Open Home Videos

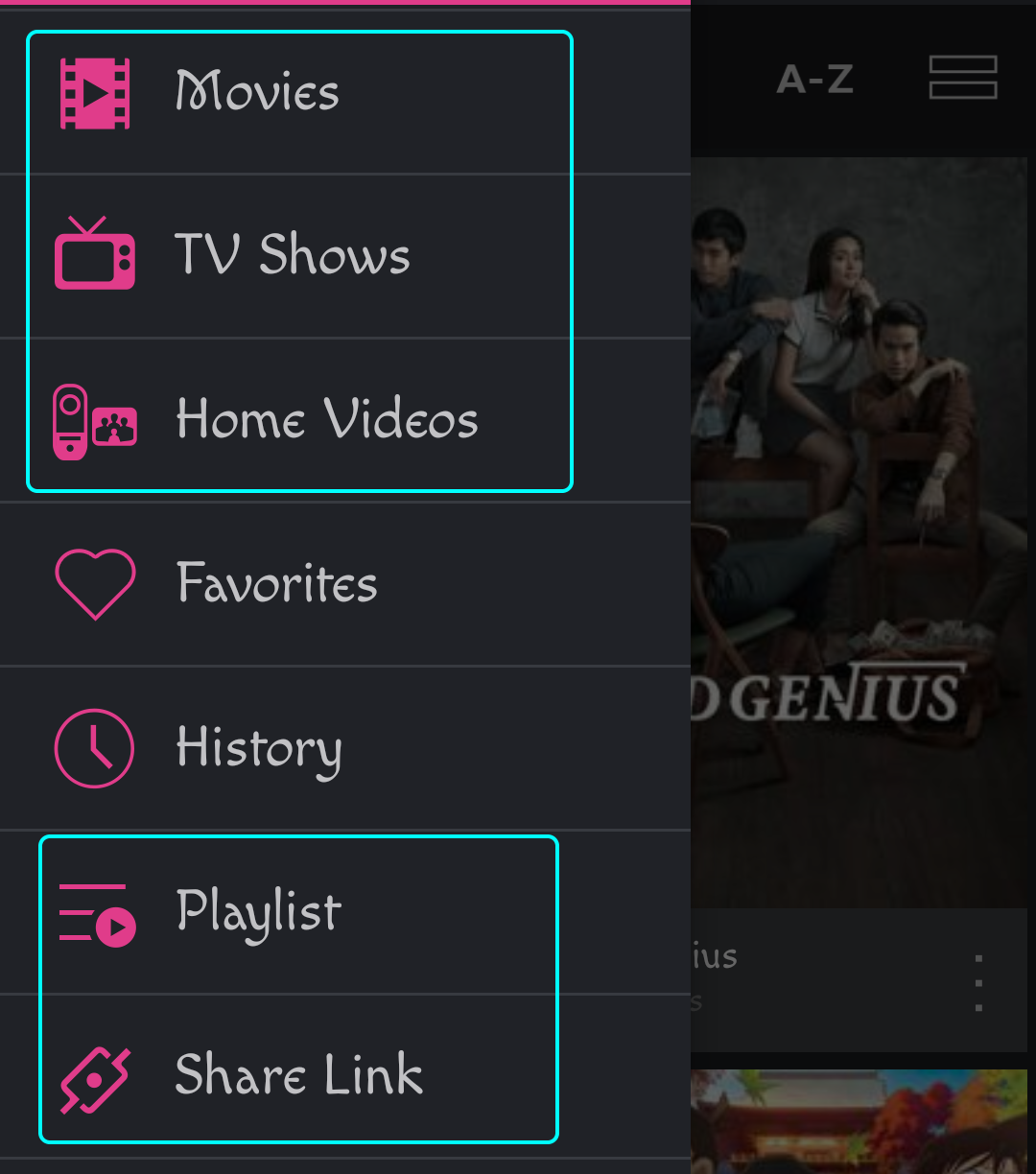point(326,420)
